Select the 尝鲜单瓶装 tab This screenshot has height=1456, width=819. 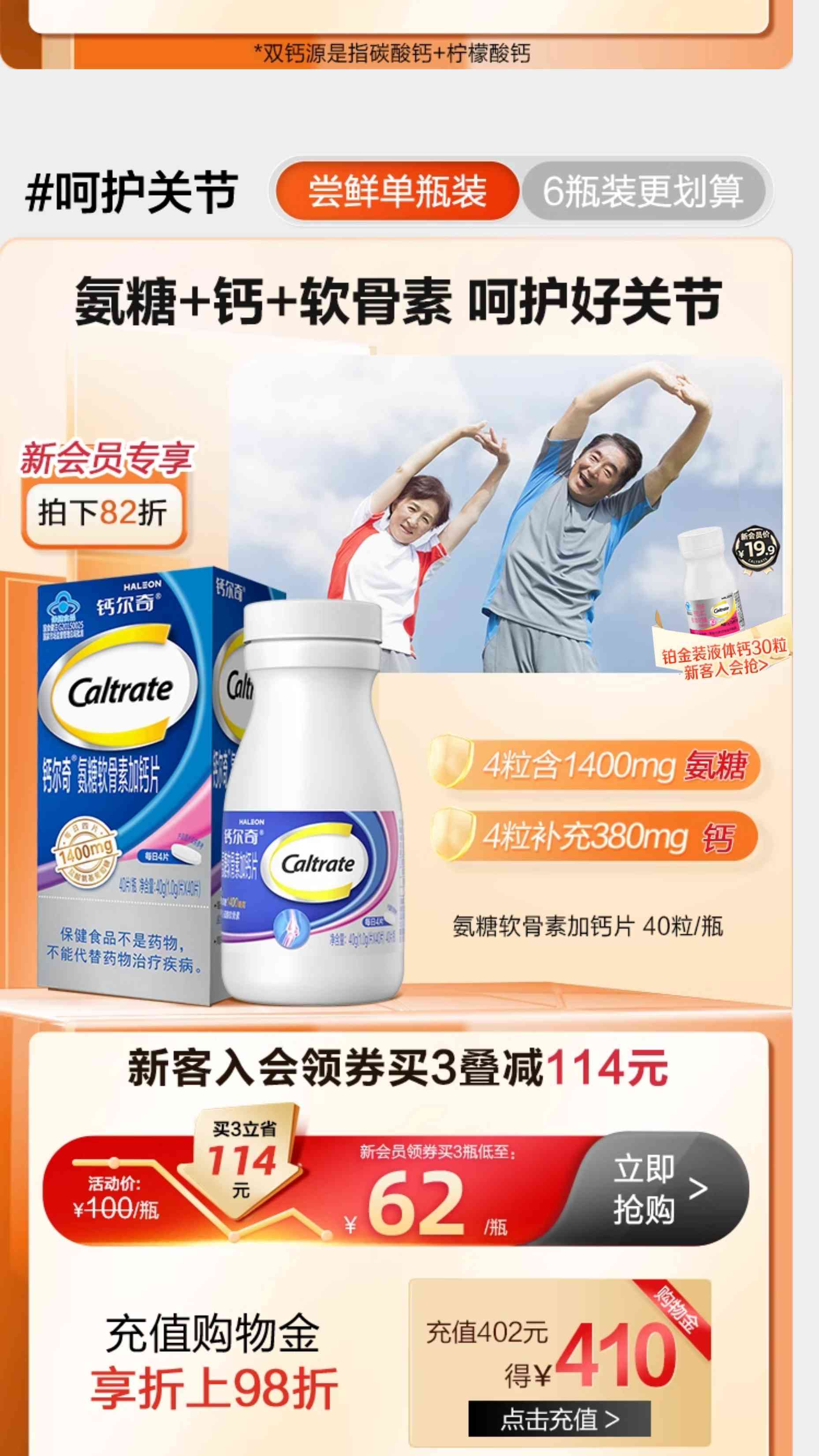click(397, 191)
